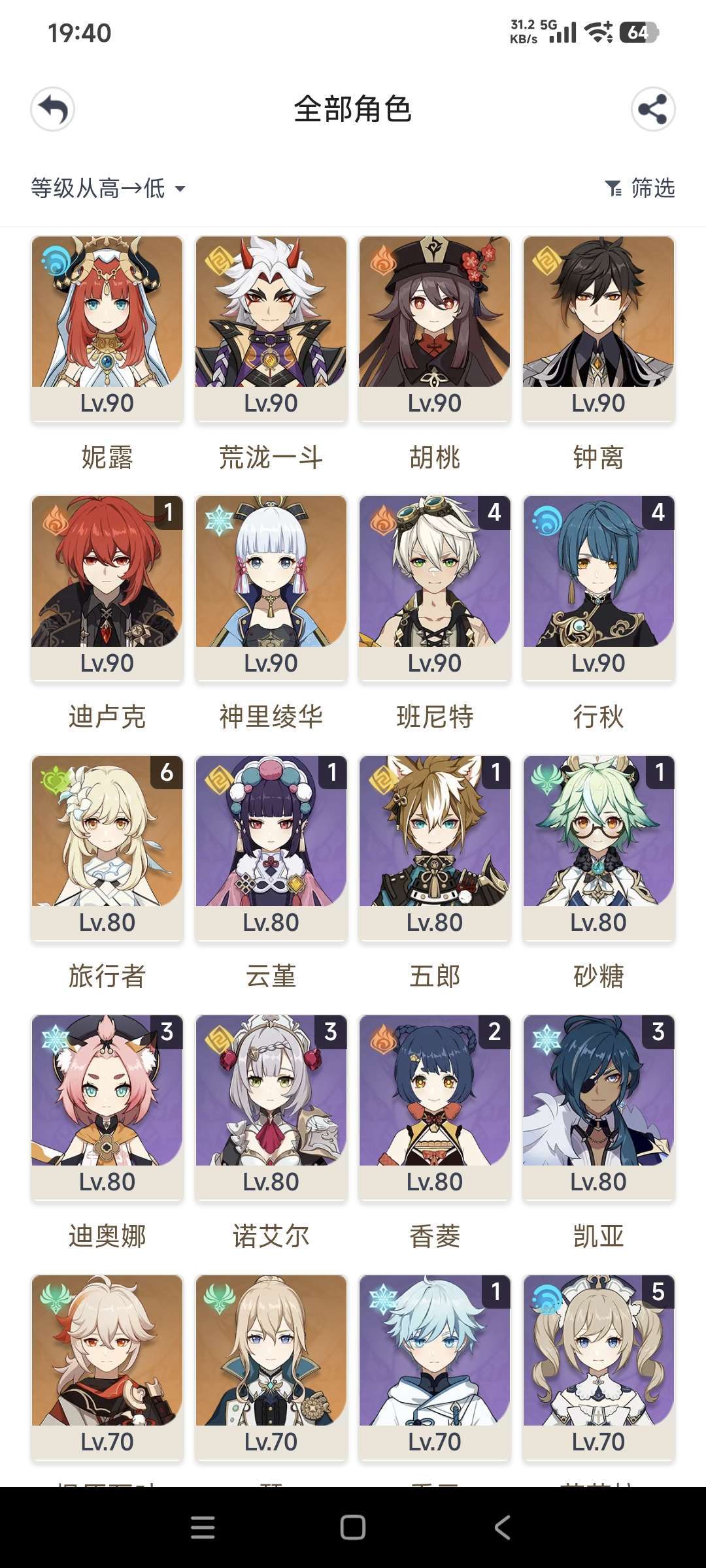The image size is (706, 1568).
Task: Open the 等级从高→低 sort dropdown
Action: (109, 189)
